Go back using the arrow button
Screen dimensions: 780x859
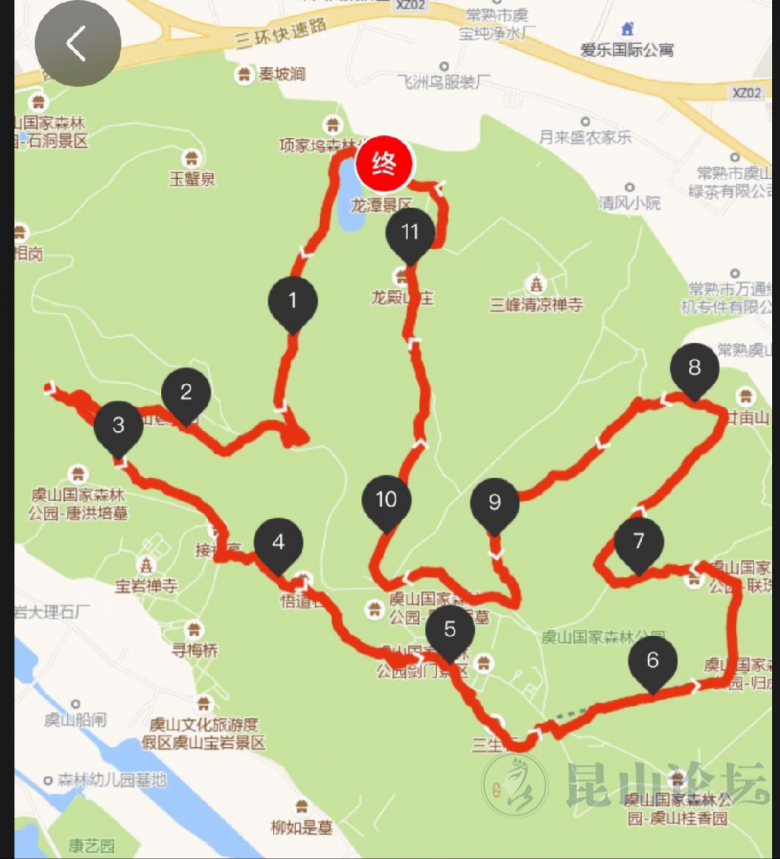77,43
